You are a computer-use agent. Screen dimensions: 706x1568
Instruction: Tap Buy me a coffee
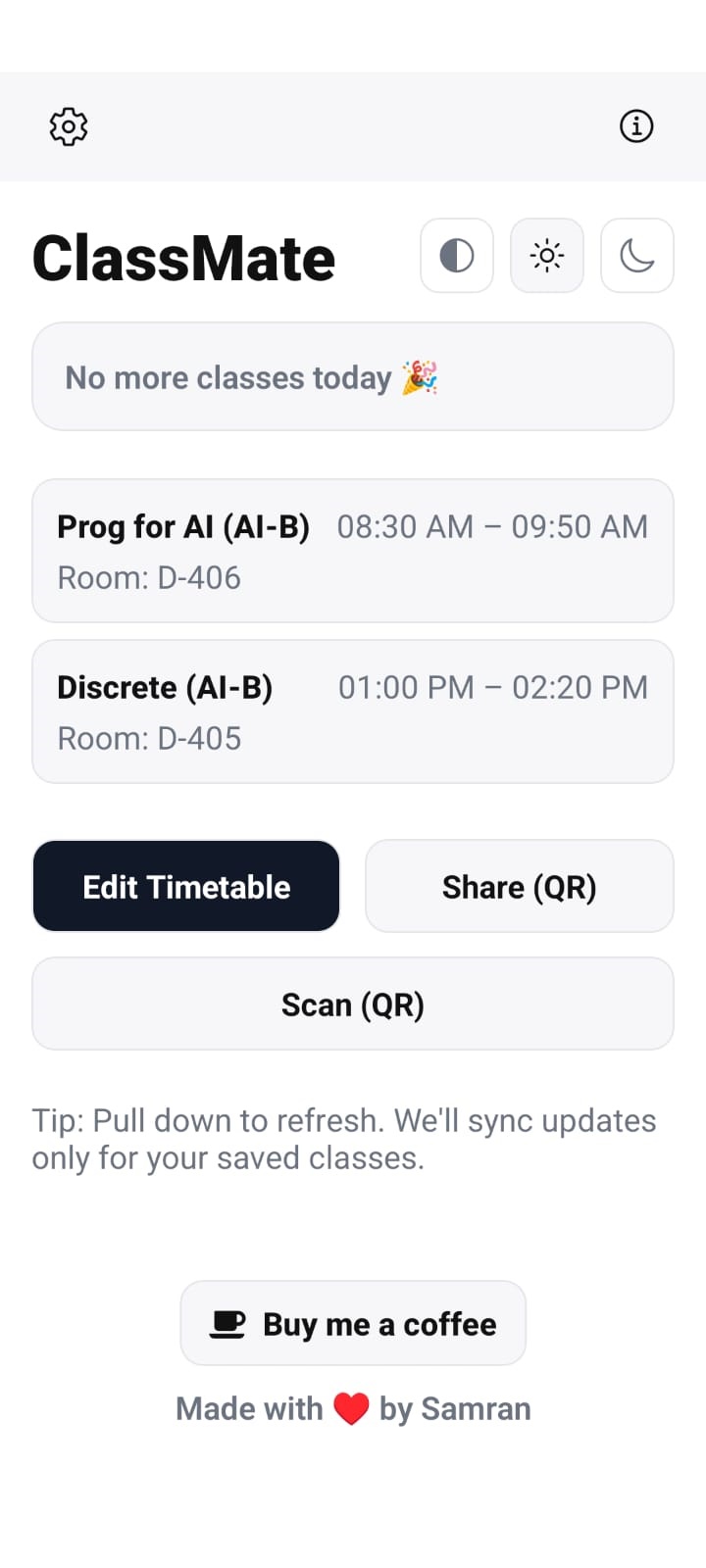point(353,1324)
